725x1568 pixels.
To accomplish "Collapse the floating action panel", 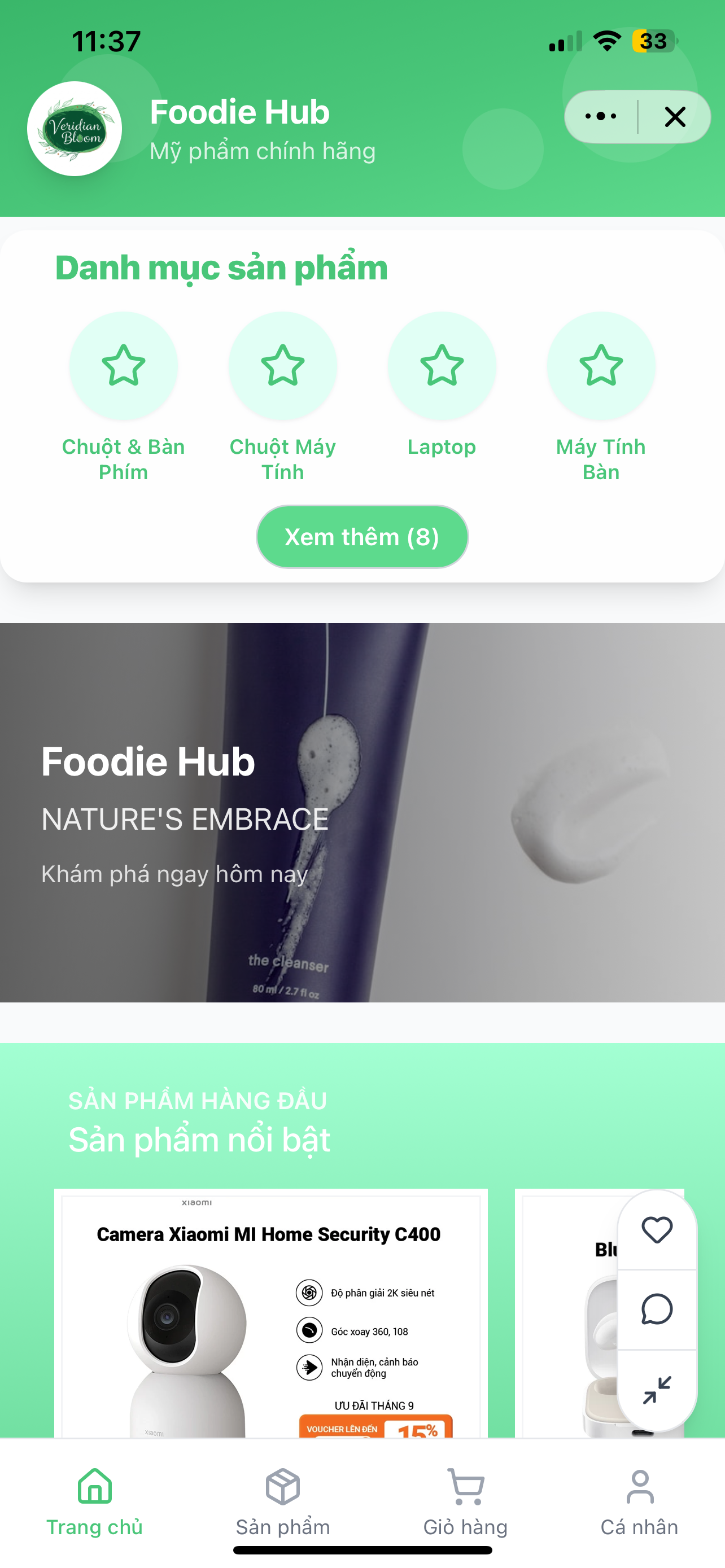I will pos(657,1390).
